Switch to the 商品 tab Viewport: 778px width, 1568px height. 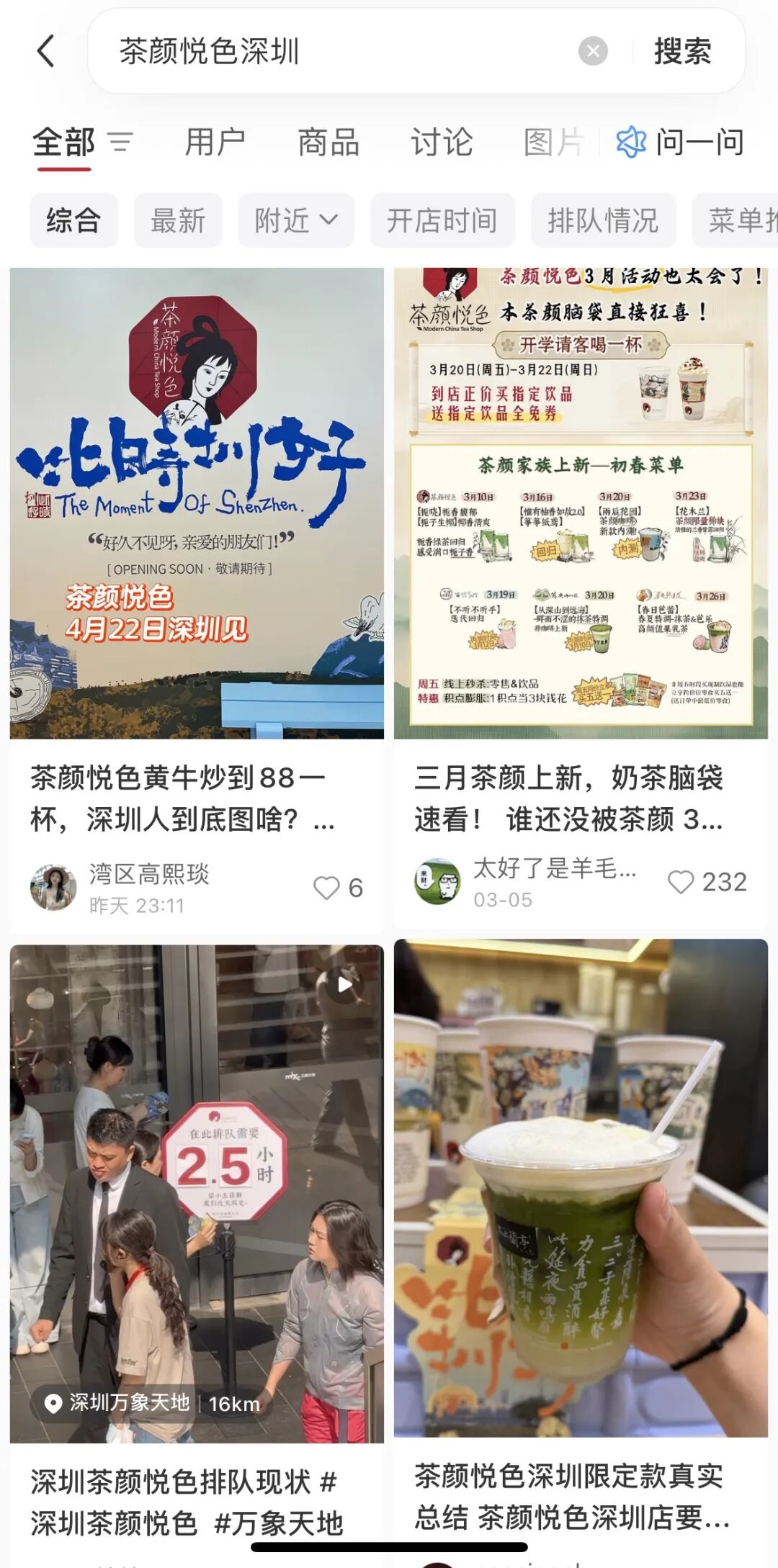point(328,142)
